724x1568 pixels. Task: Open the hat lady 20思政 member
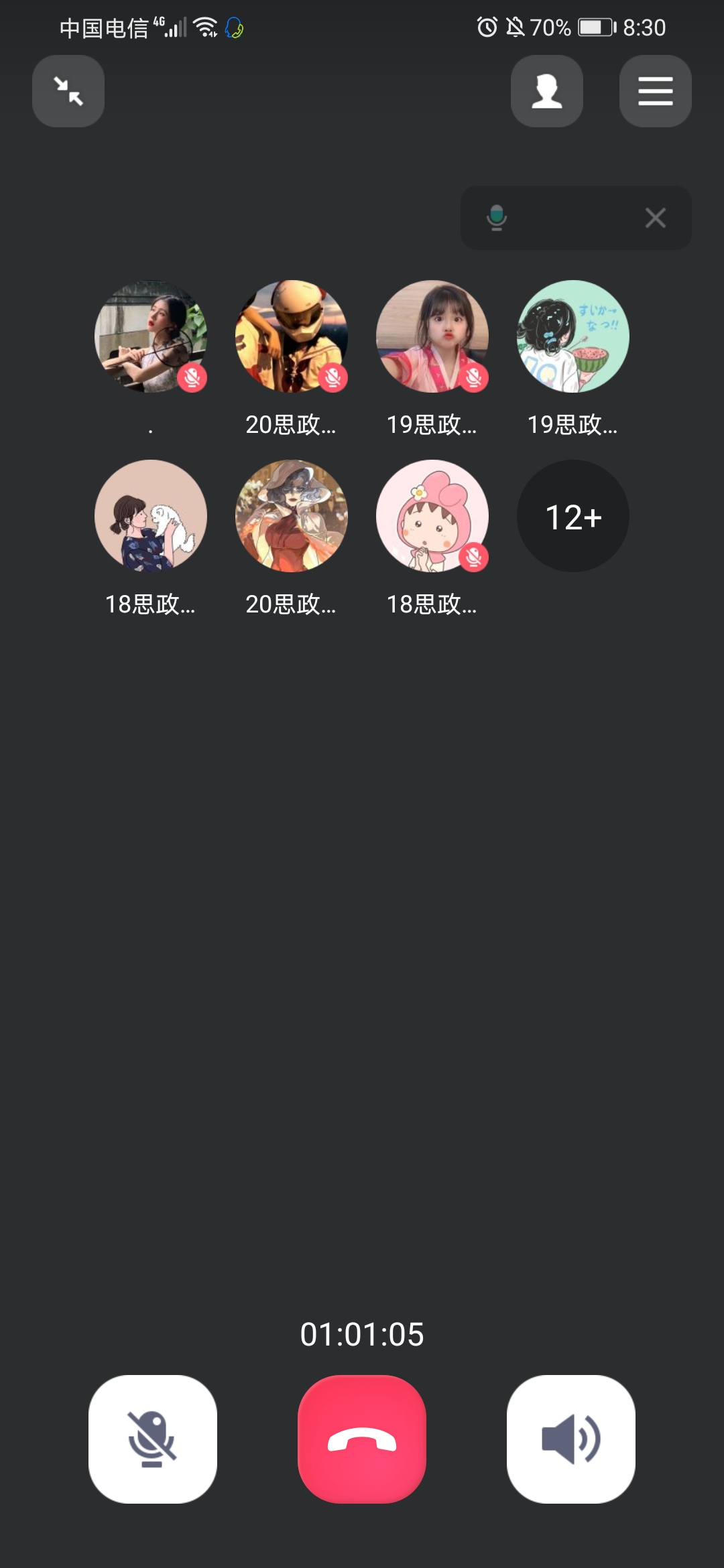(292, 516)
